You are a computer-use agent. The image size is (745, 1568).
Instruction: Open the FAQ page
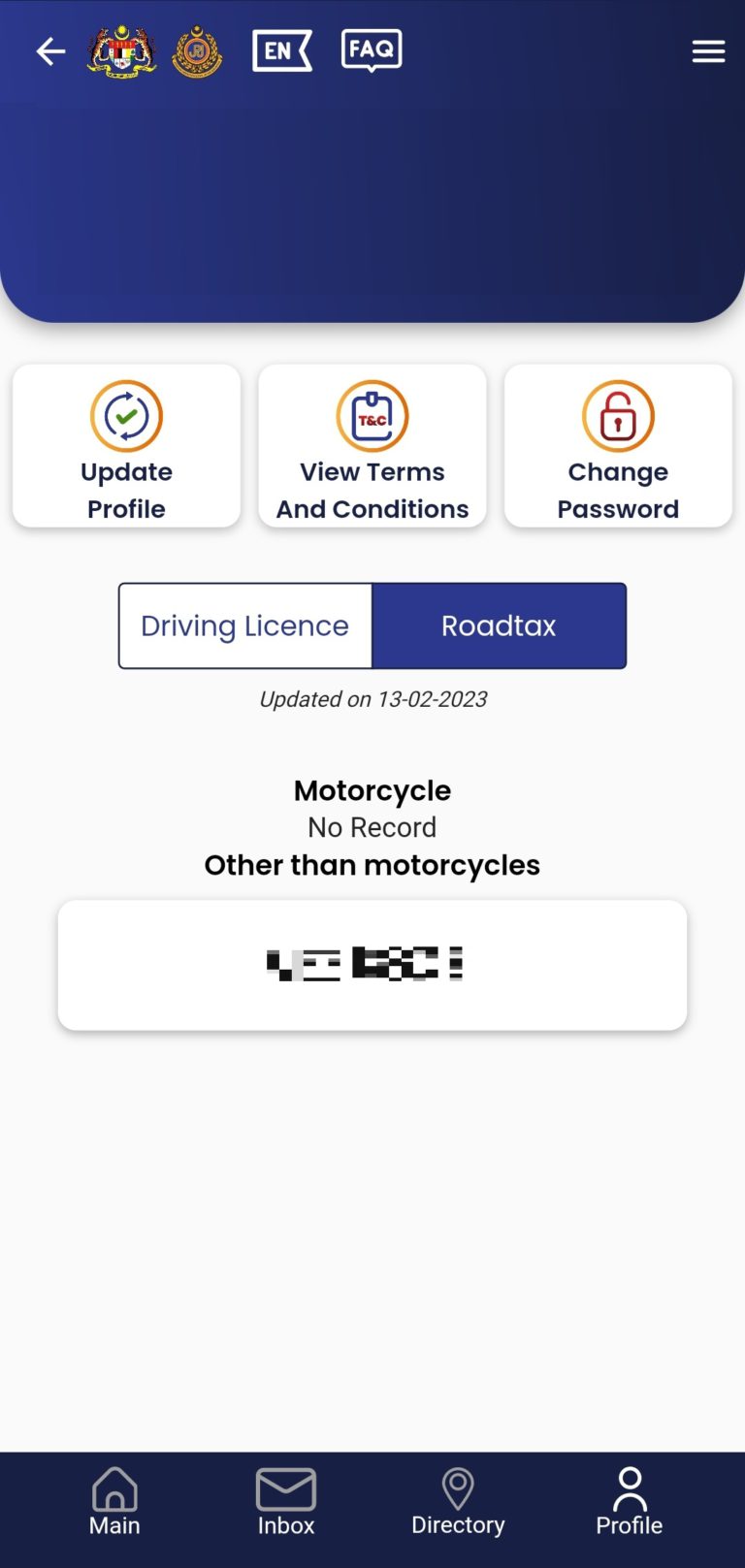click(x=372, y=50)
